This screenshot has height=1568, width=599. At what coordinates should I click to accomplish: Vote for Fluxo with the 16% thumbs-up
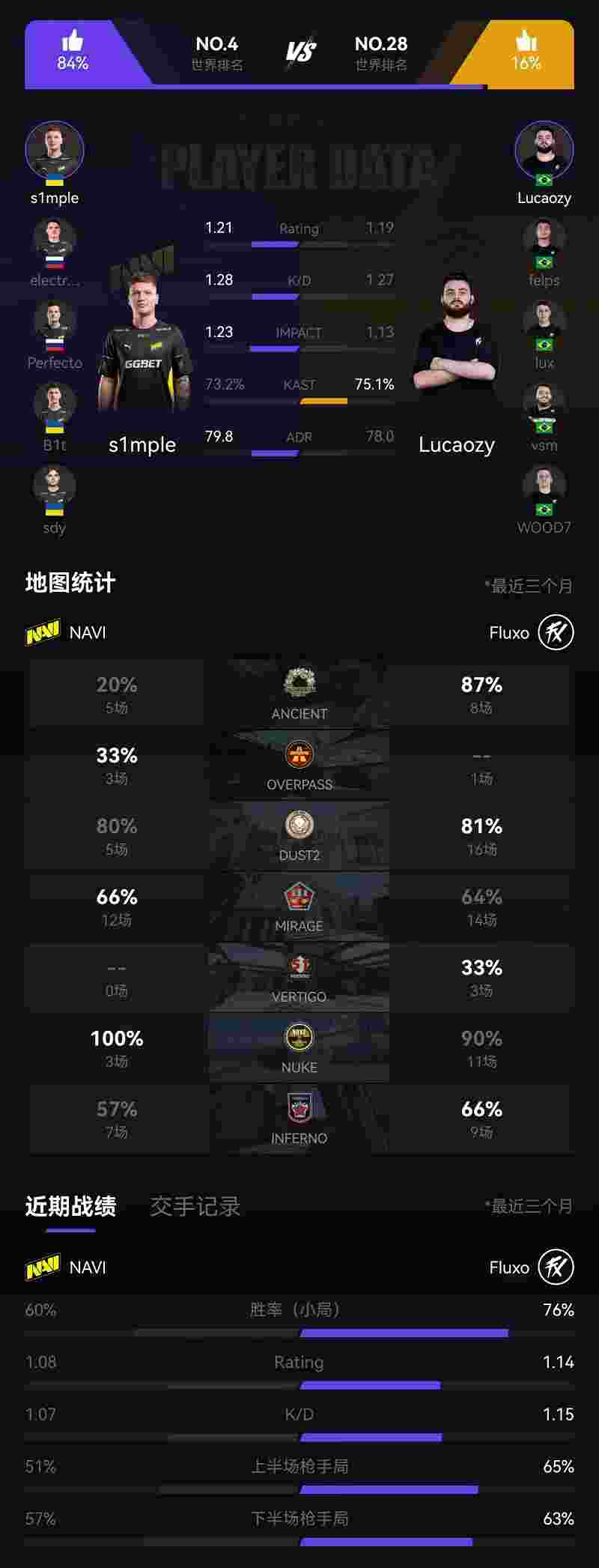tap(526, 51)
